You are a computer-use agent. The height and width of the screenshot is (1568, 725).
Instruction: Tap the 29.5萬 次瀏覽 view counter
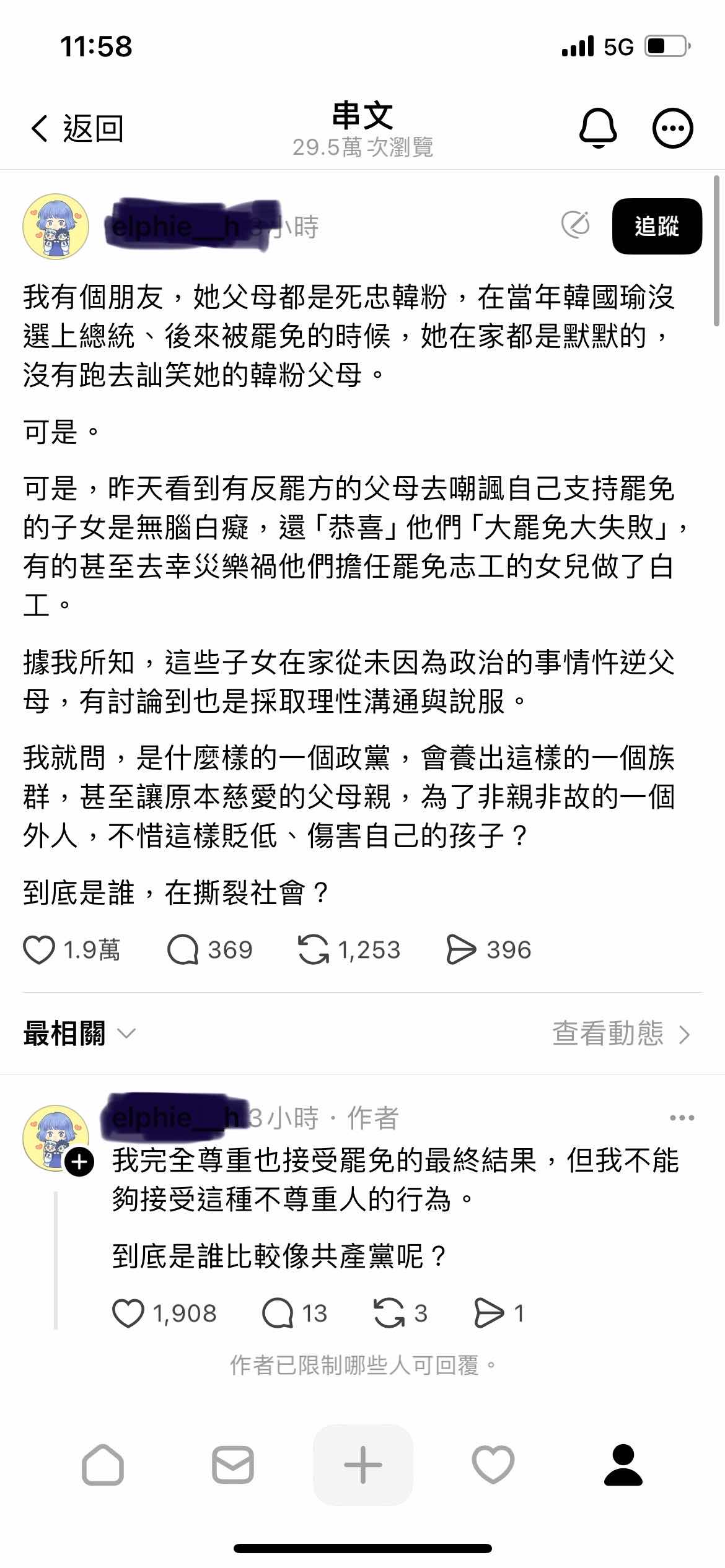pos(362,146)
